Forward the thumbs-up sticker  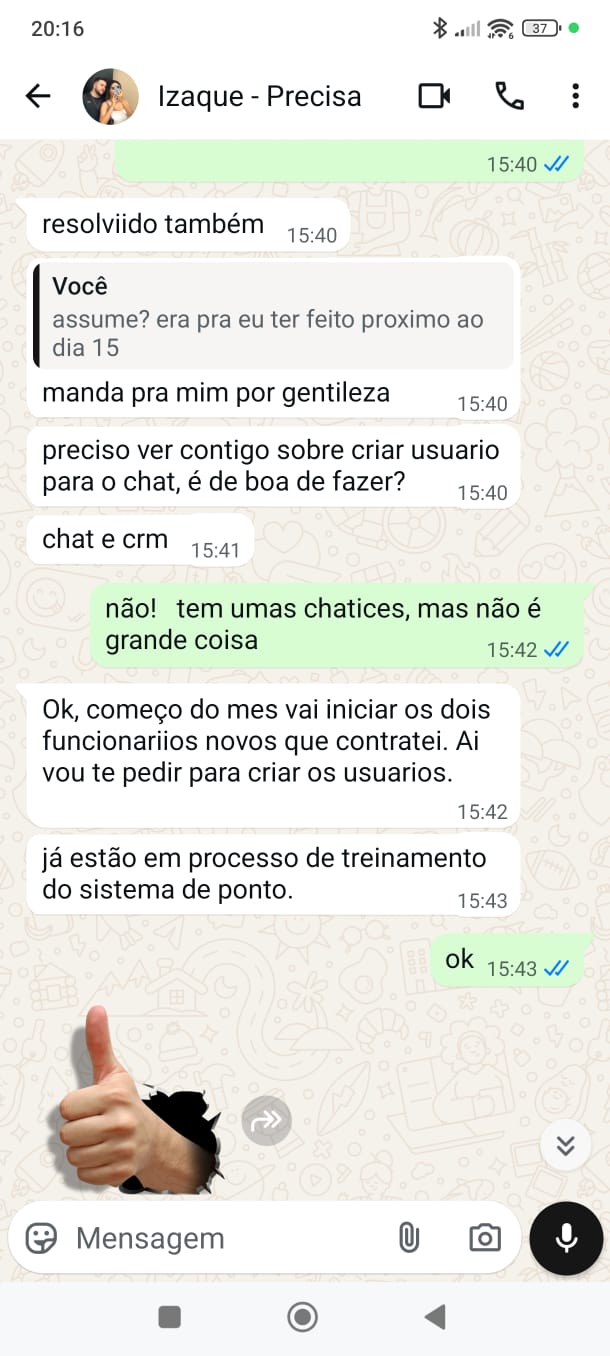(266, 1121)
